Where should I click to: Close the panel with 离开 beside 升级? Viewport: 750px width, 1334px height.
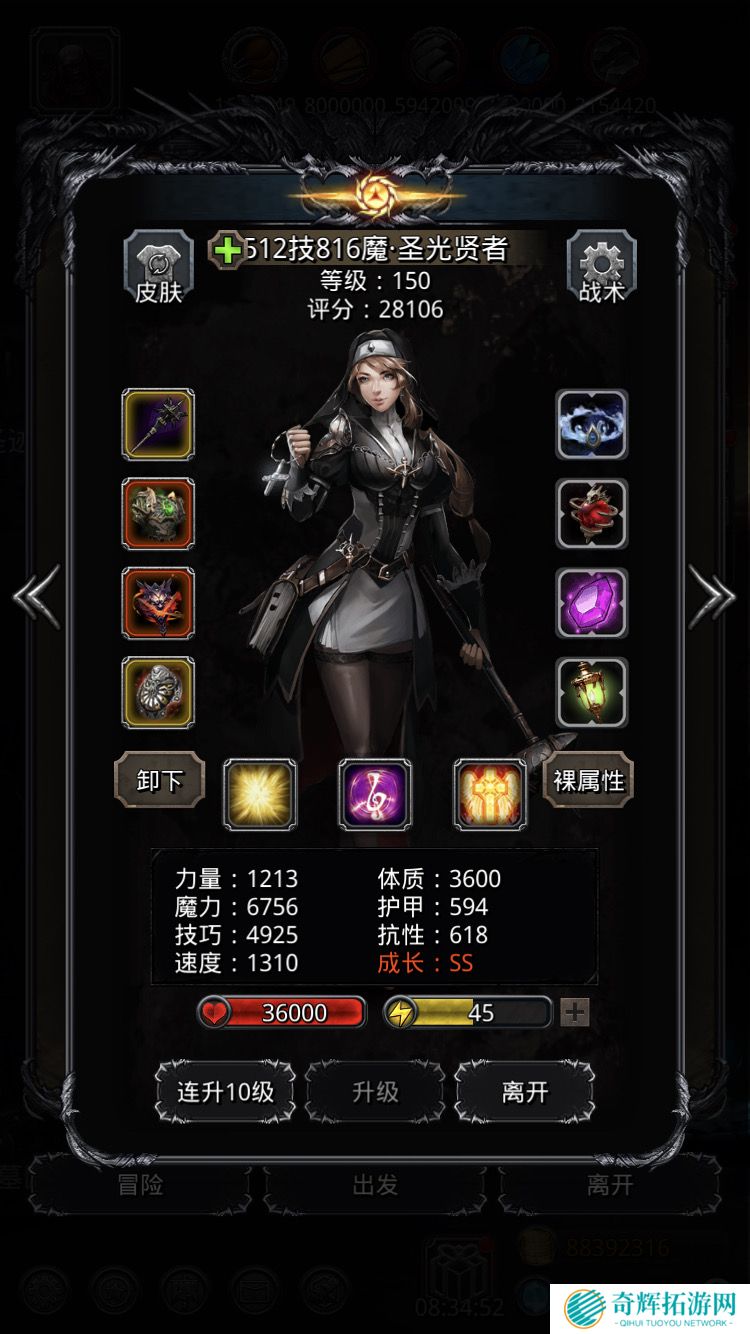coord(524,1092)
